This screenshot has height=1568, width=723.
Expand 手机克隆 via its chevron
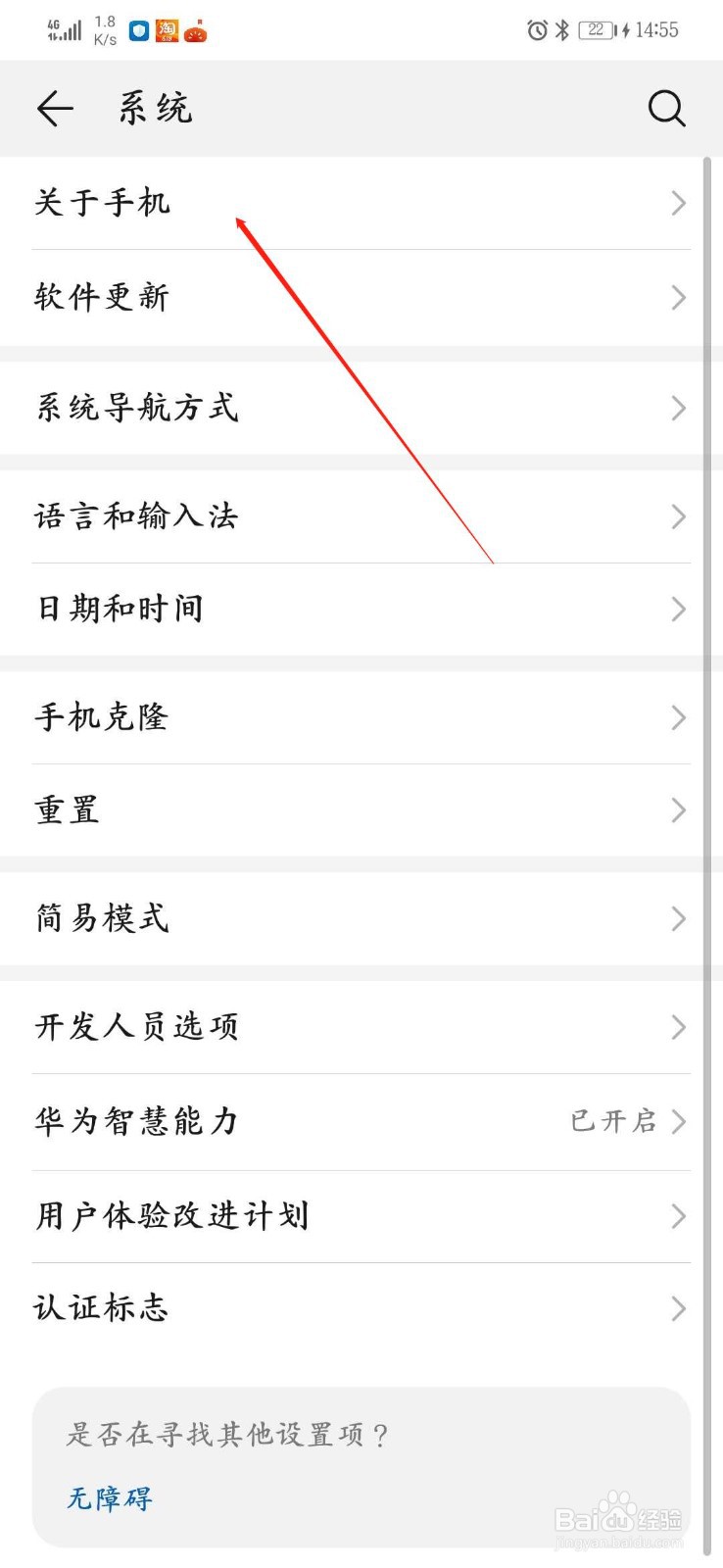677,717
